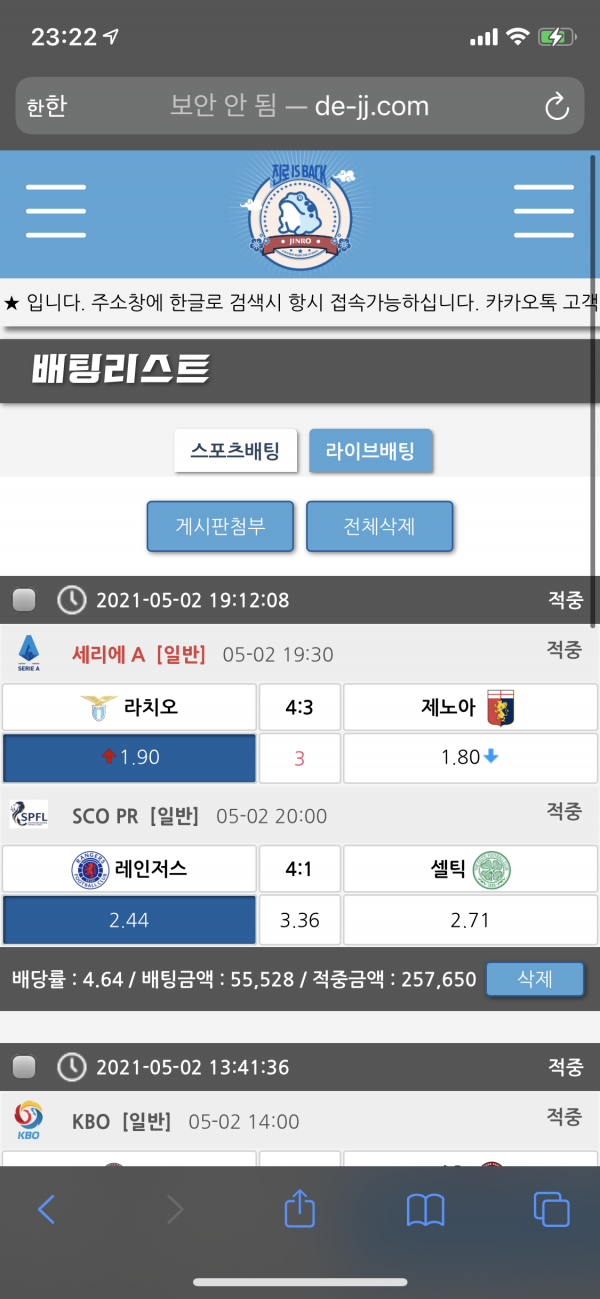Switch to the 스포츠배팅 tab
Viewport: 600px width, 1299px height.
pos(236,450)
